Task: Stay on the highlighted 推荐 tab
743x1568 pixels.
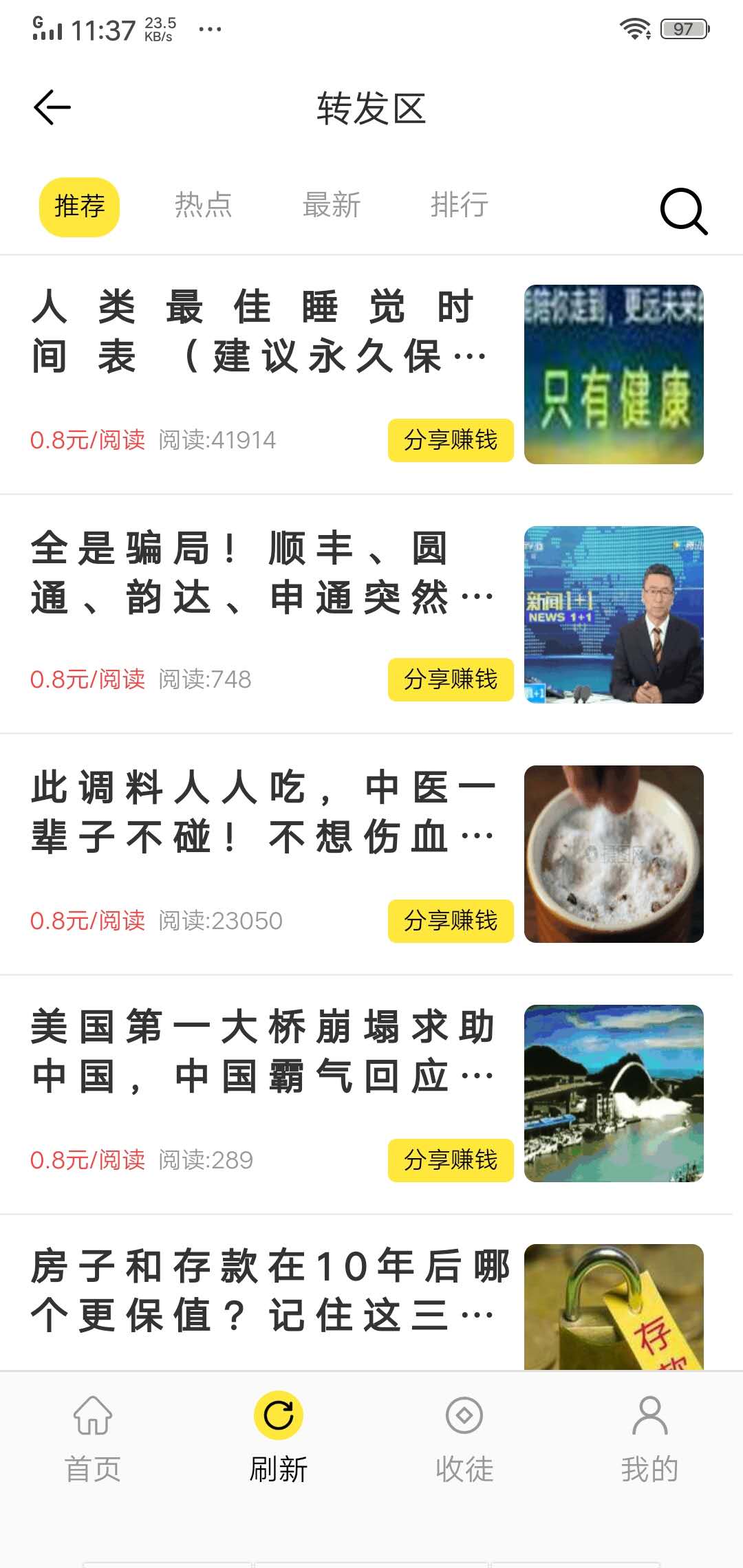Action: point(79,206)
